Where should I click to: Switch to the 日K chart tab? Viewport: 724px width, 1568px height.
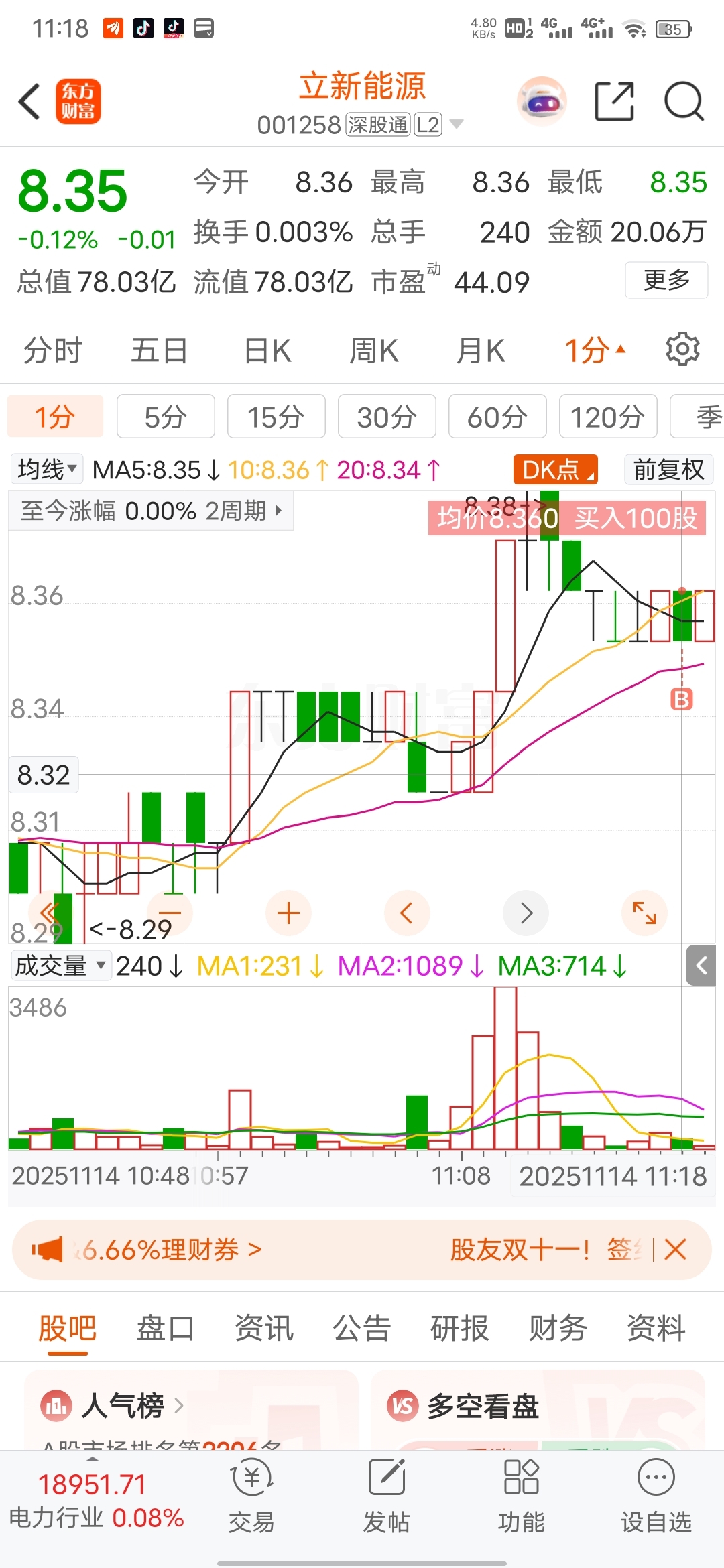click(267, 350)
